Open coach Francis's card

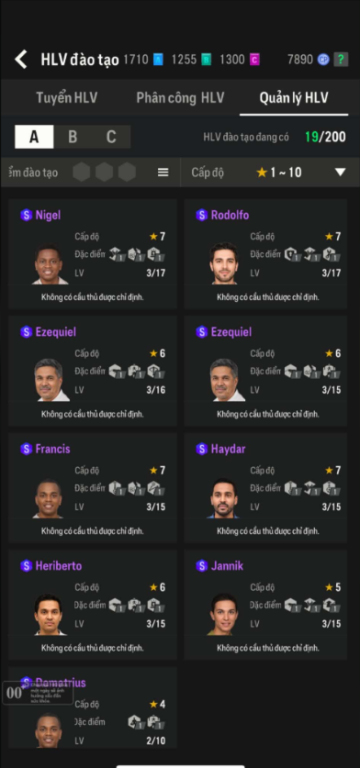pos(93,488)
